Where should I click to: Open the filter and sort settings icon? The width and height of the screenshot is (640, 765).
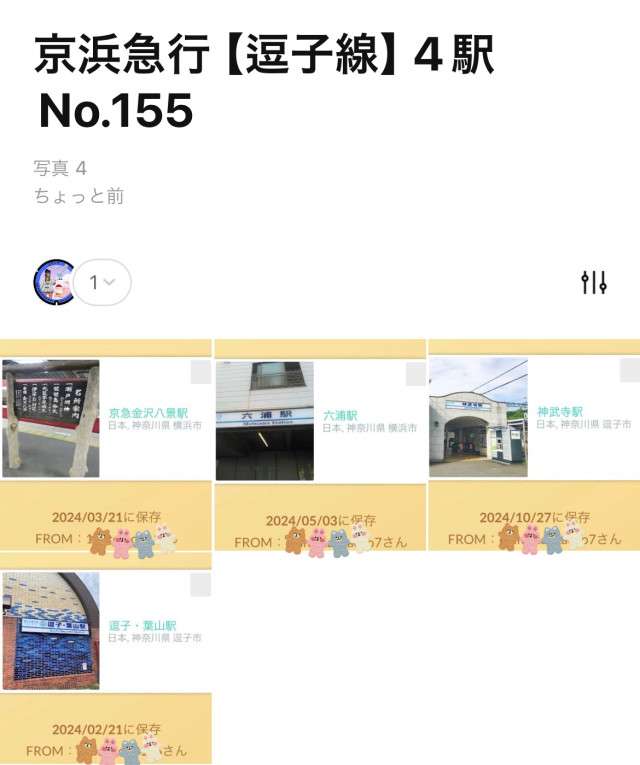click(594, 282)
